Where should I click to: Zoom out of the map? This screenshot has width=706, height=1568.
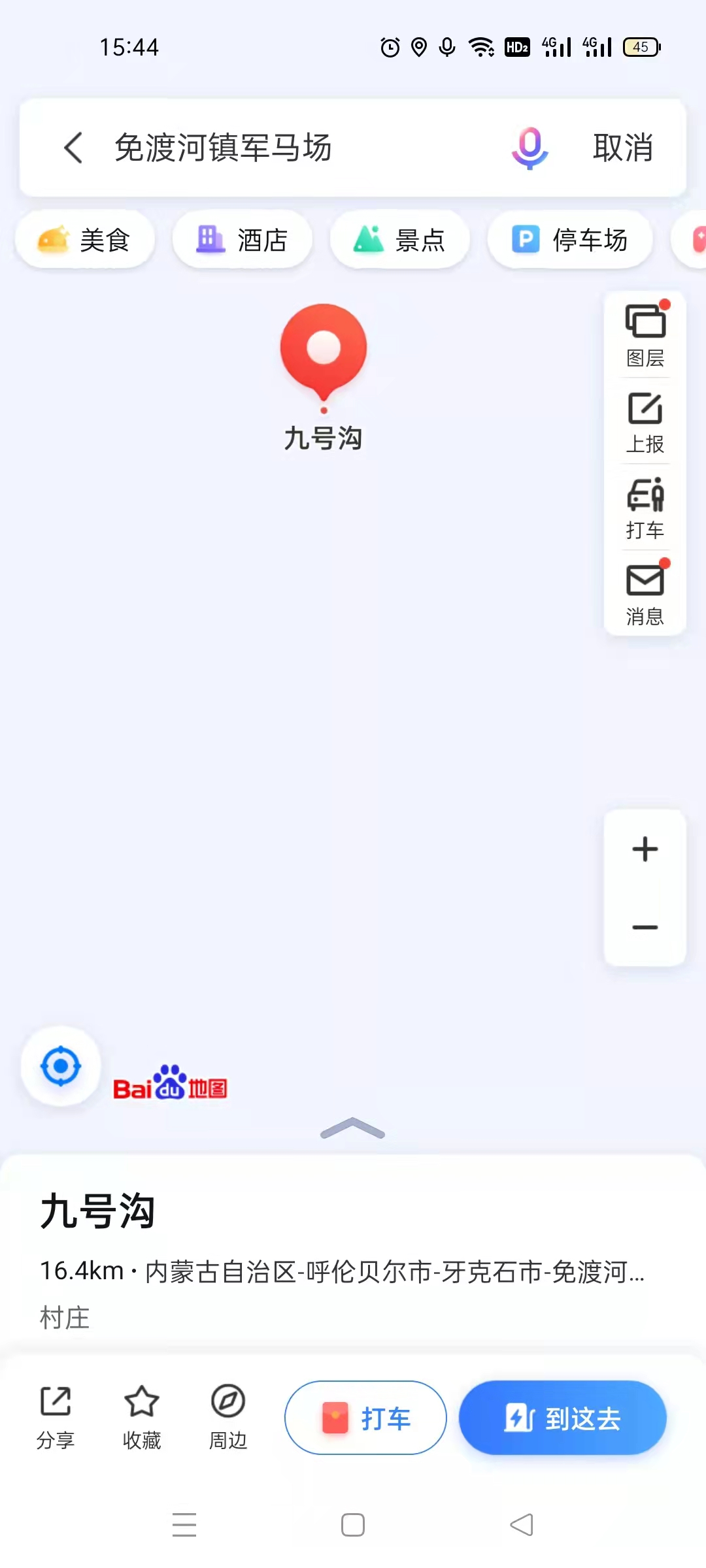coord(645,927)
